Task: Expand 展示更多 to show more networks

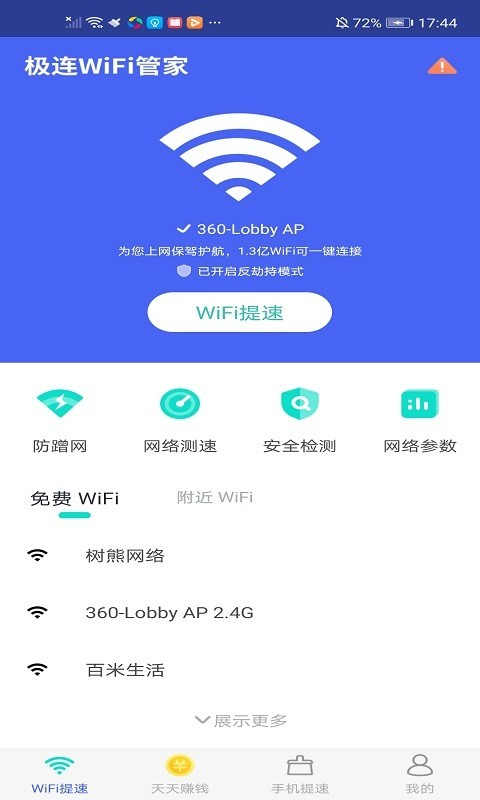Action: click(x=241, y=720)
